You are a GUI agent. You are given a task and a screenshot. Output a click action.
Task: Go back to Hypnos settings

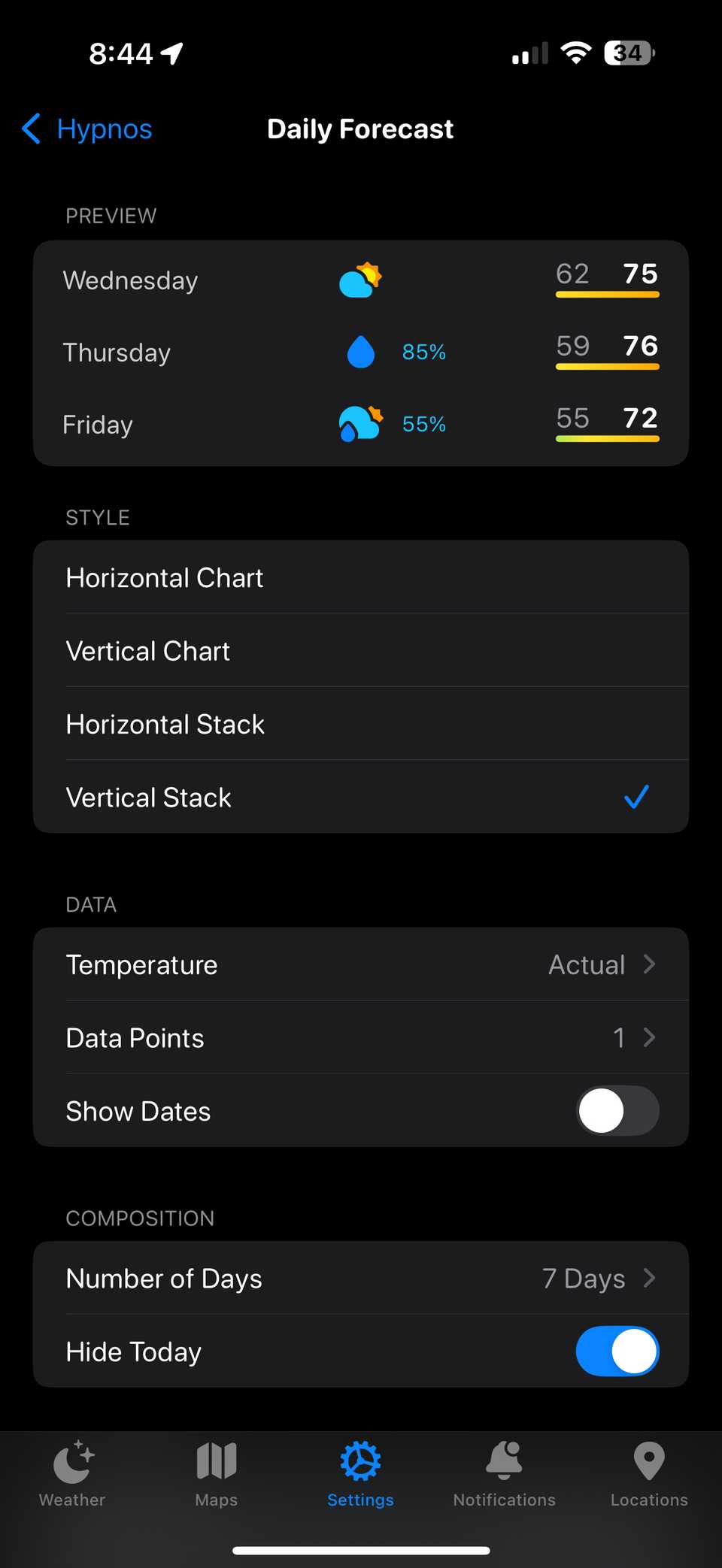tap(85, 129)
